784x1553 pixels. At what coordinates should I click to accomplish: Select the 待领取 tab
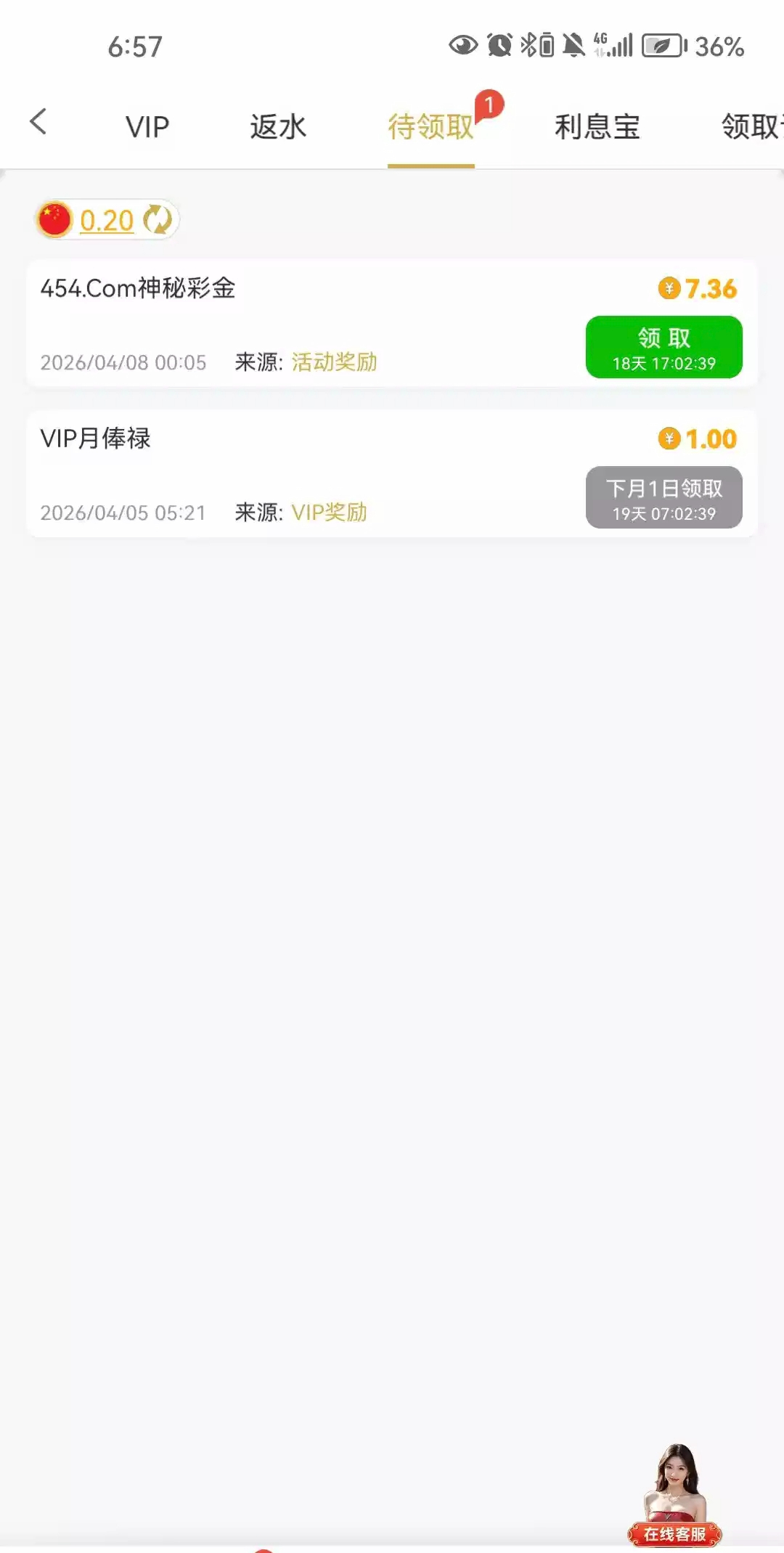coord(430,127)
